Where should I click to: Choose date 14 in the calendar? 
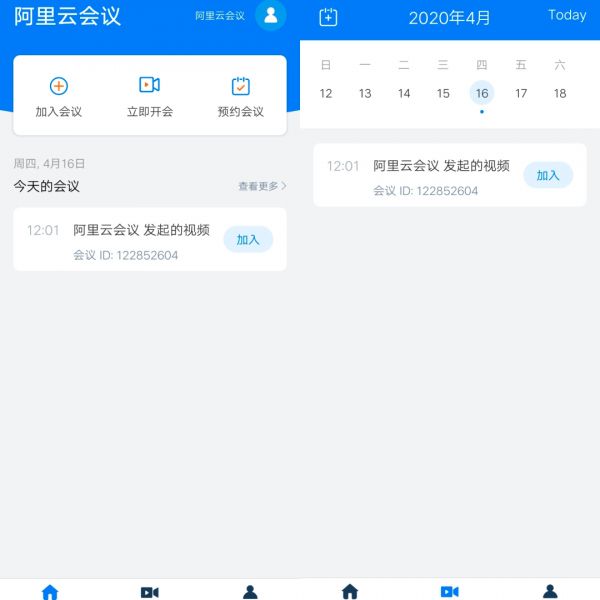tap(404, 93)
